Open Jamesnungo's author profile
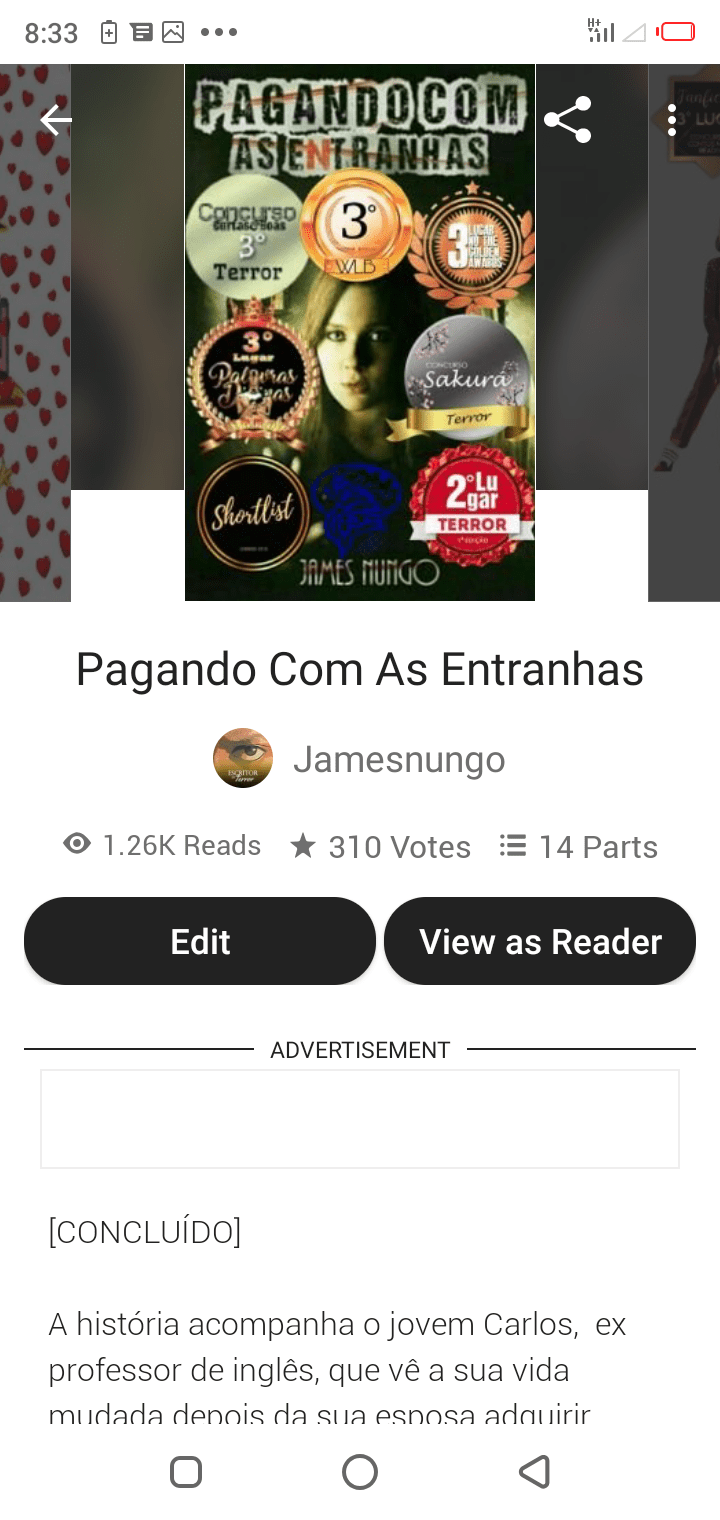Screen dimensions: 720x1520 [398, 759]
